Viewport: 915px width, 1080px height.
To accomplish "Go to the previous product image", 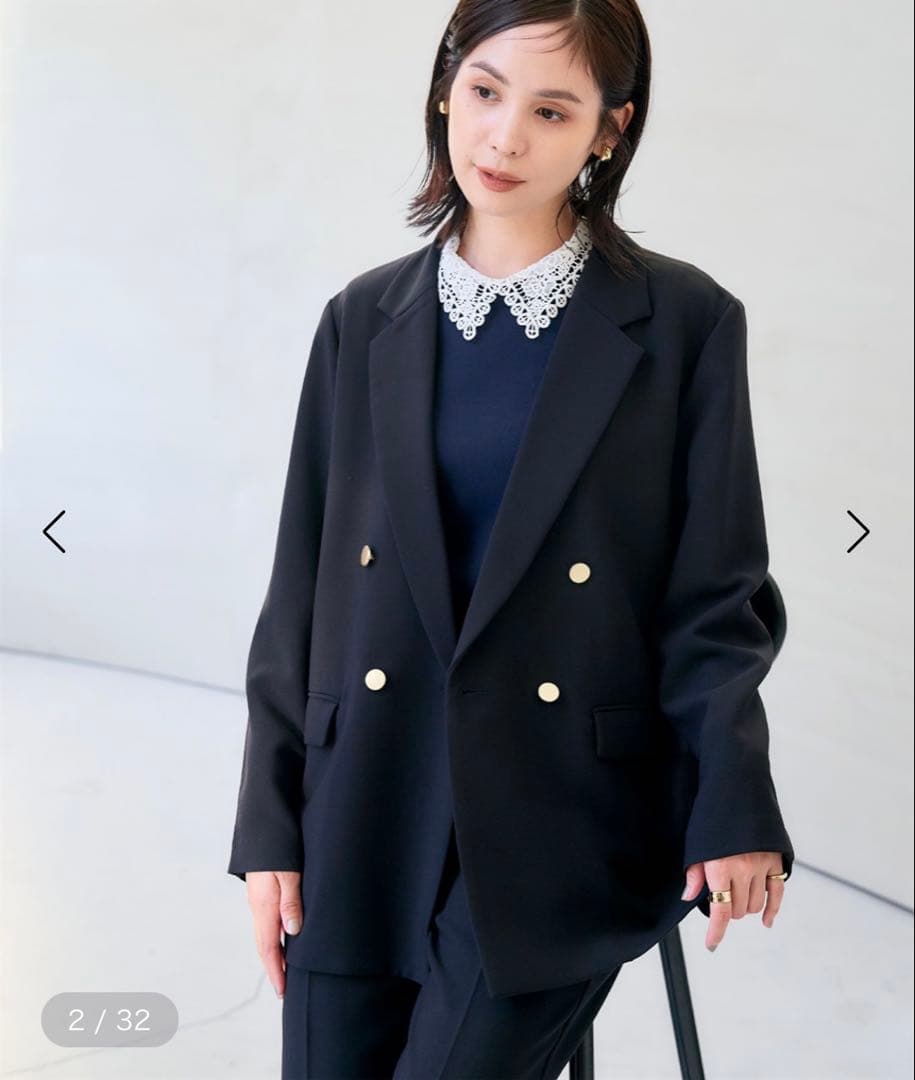I will coord(54,532).
